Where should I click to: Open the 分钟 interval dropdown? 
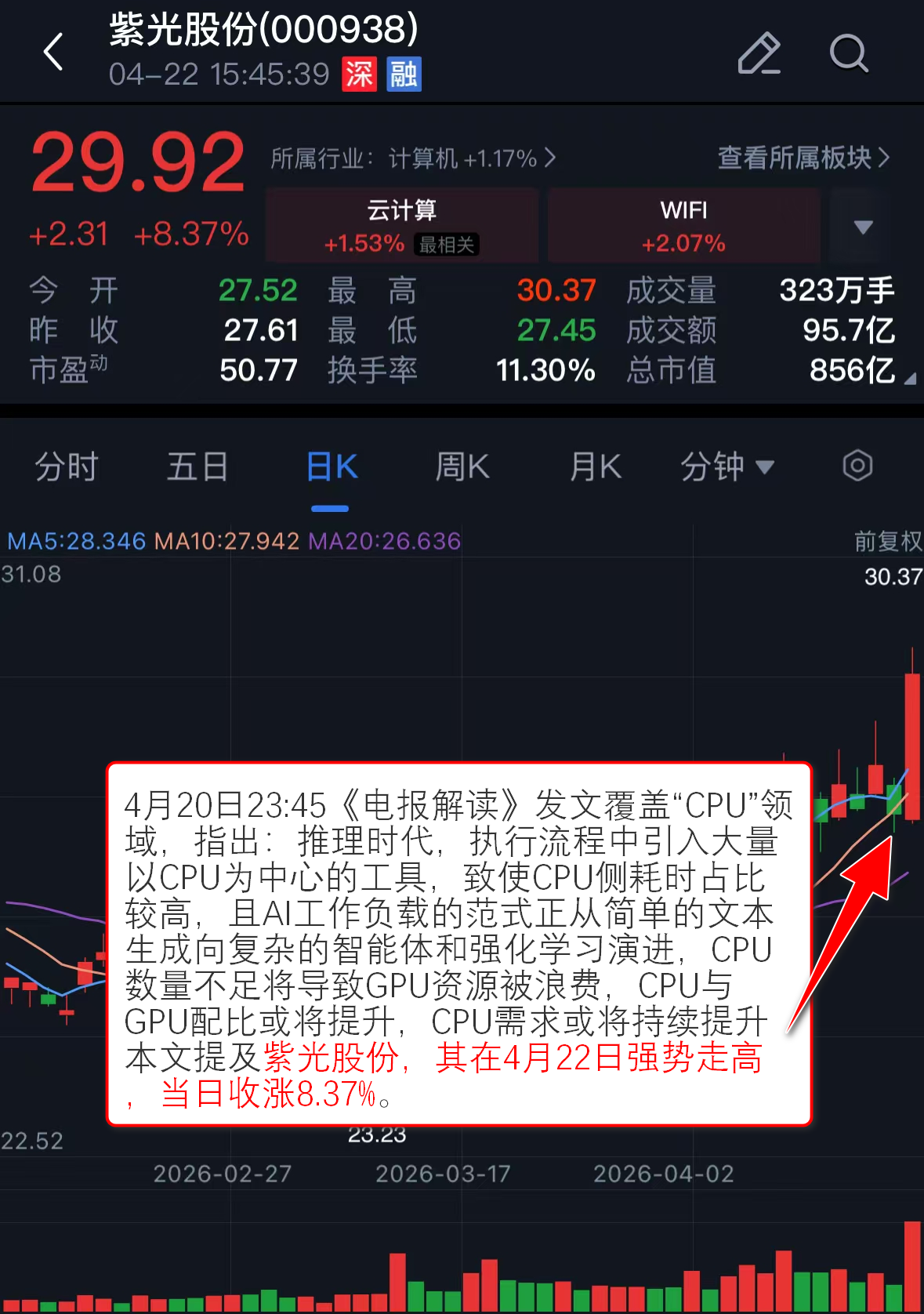click(x=727, y=467)
